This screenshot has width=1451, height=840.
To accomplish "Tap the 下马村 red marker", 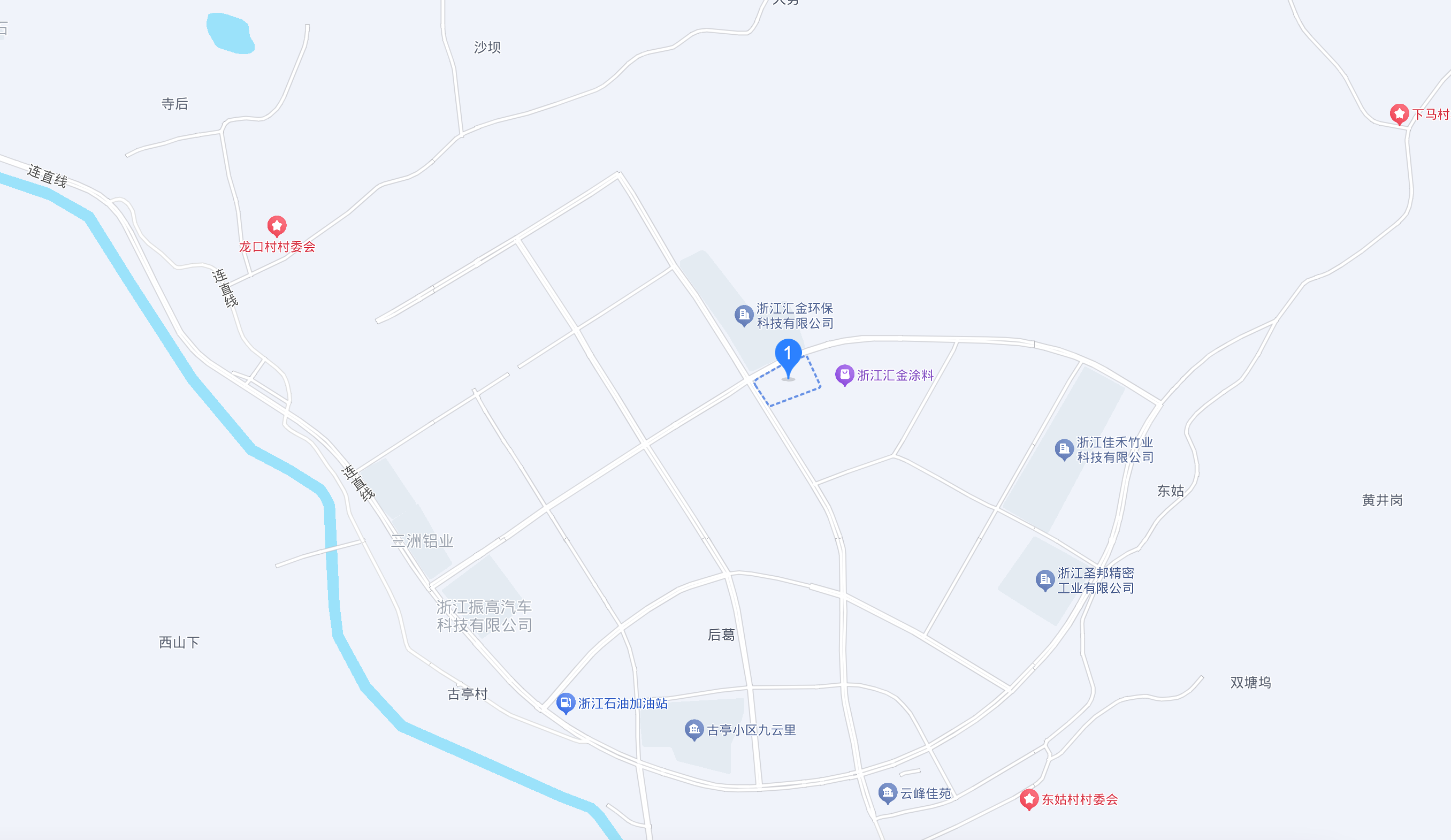I will 1399,114.
